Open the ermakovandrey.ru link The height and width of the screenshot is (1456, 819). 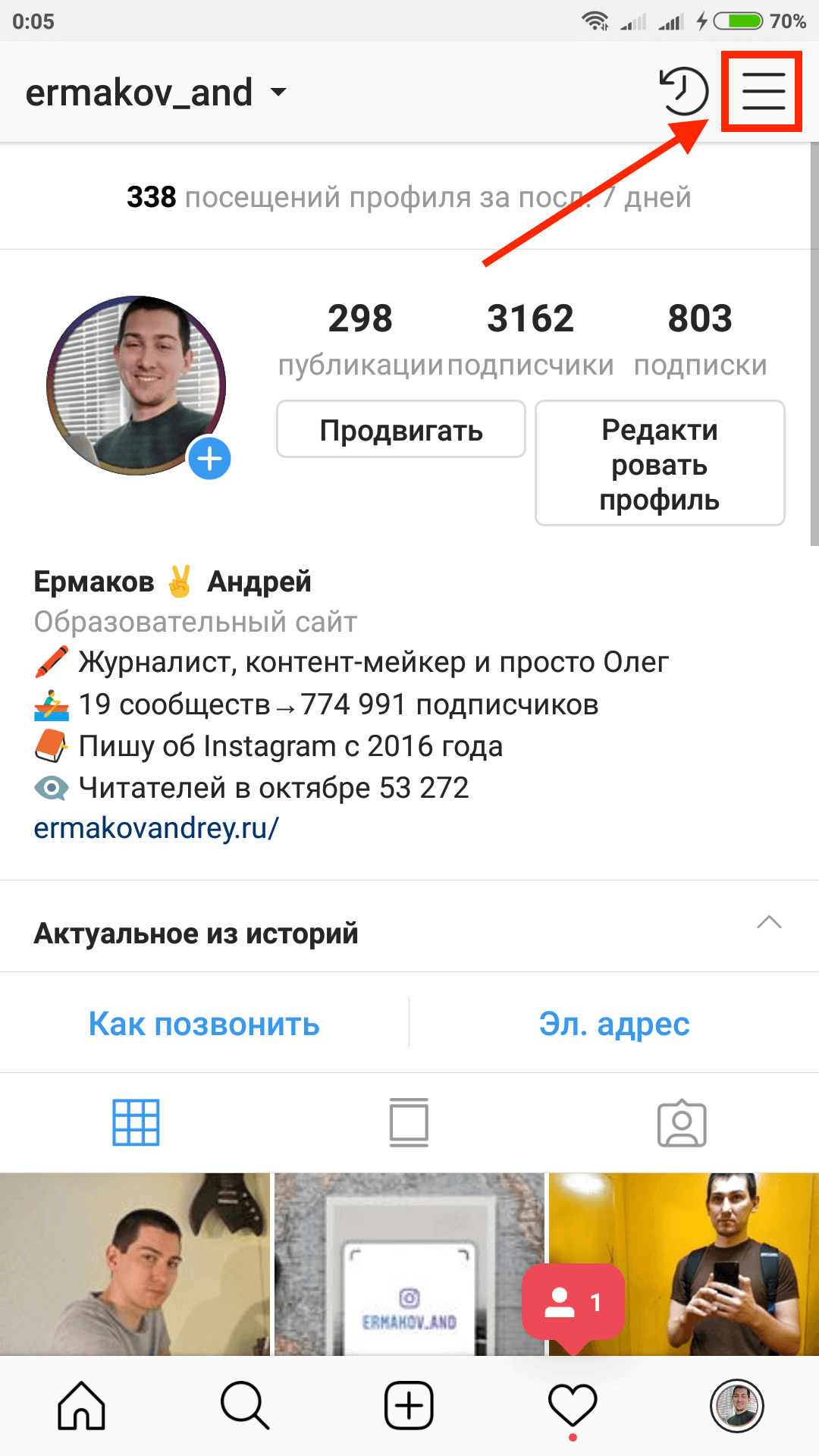[x=156, y=827]
